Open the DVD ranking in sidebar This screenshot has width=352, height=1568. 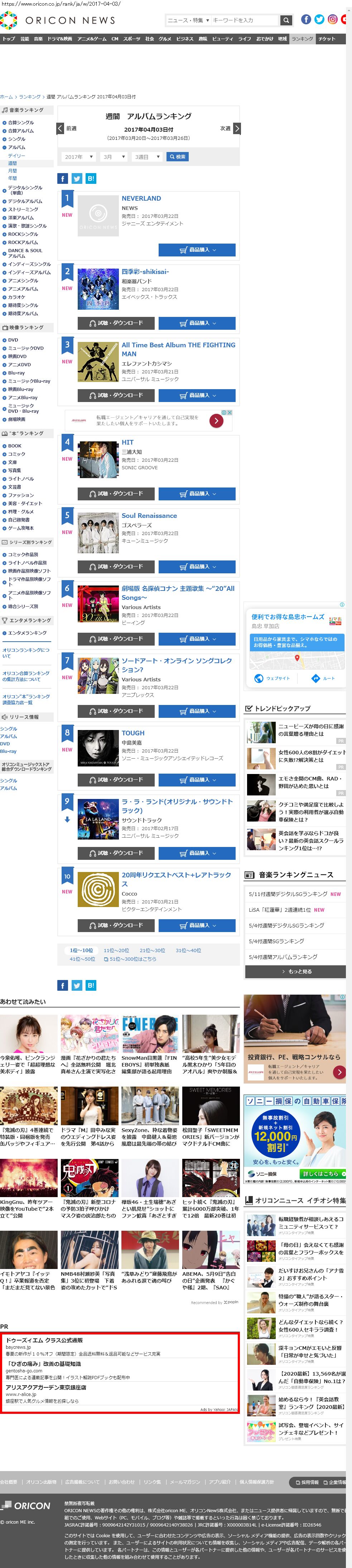(13, 340)
